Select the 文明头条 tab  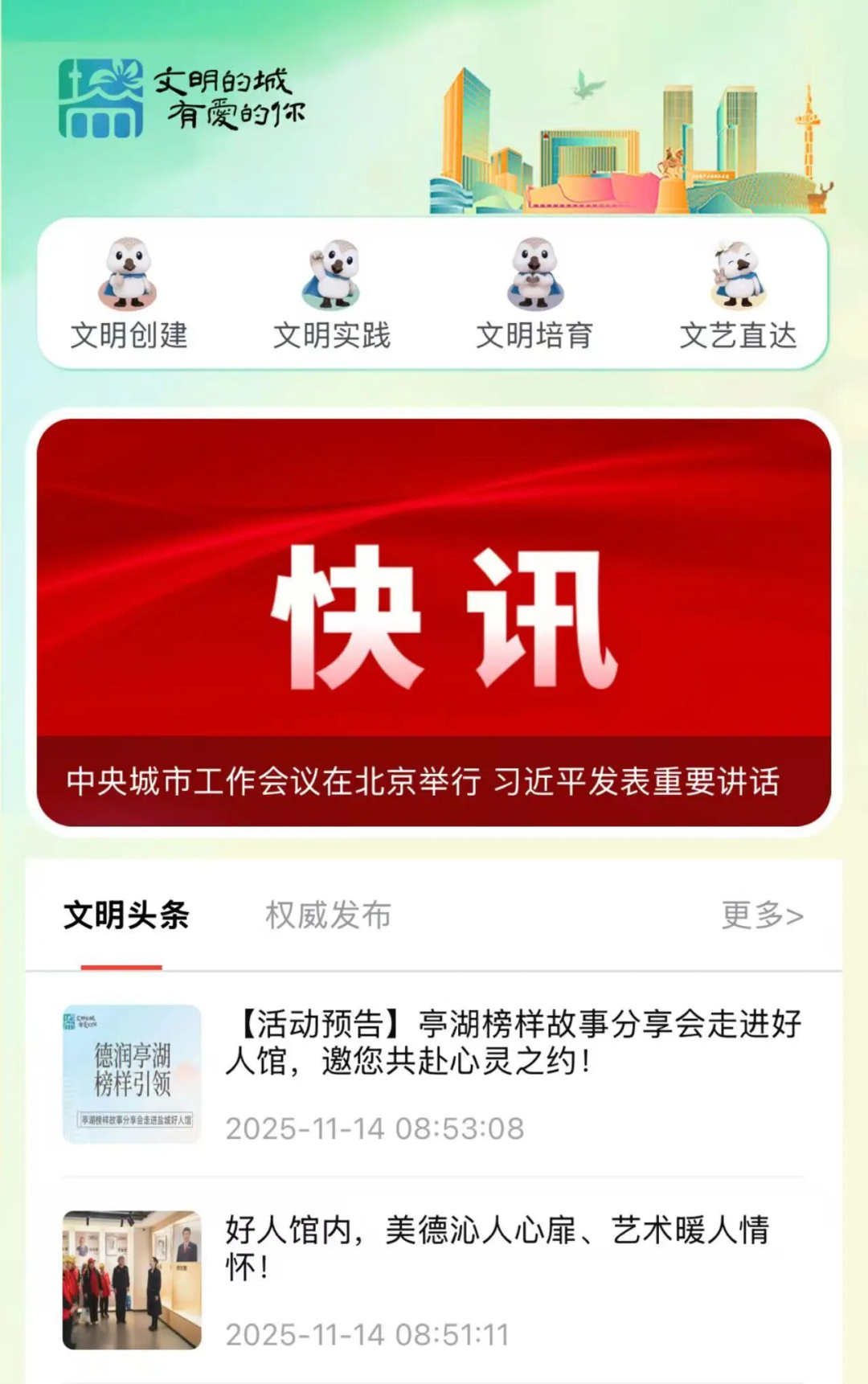click(x=126, y=915)
